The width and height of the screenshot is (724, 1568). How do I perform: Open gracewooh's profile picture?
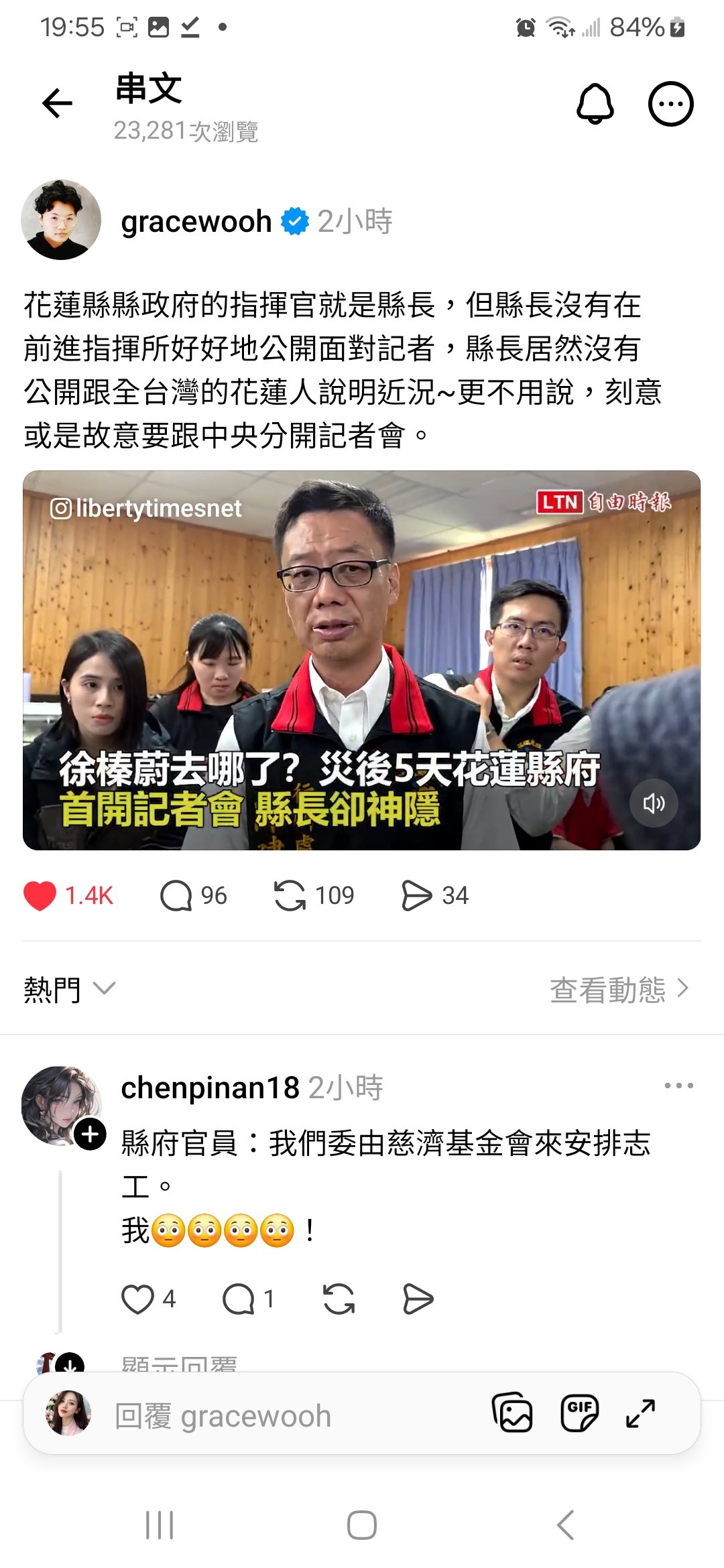[x=61, y=220]
